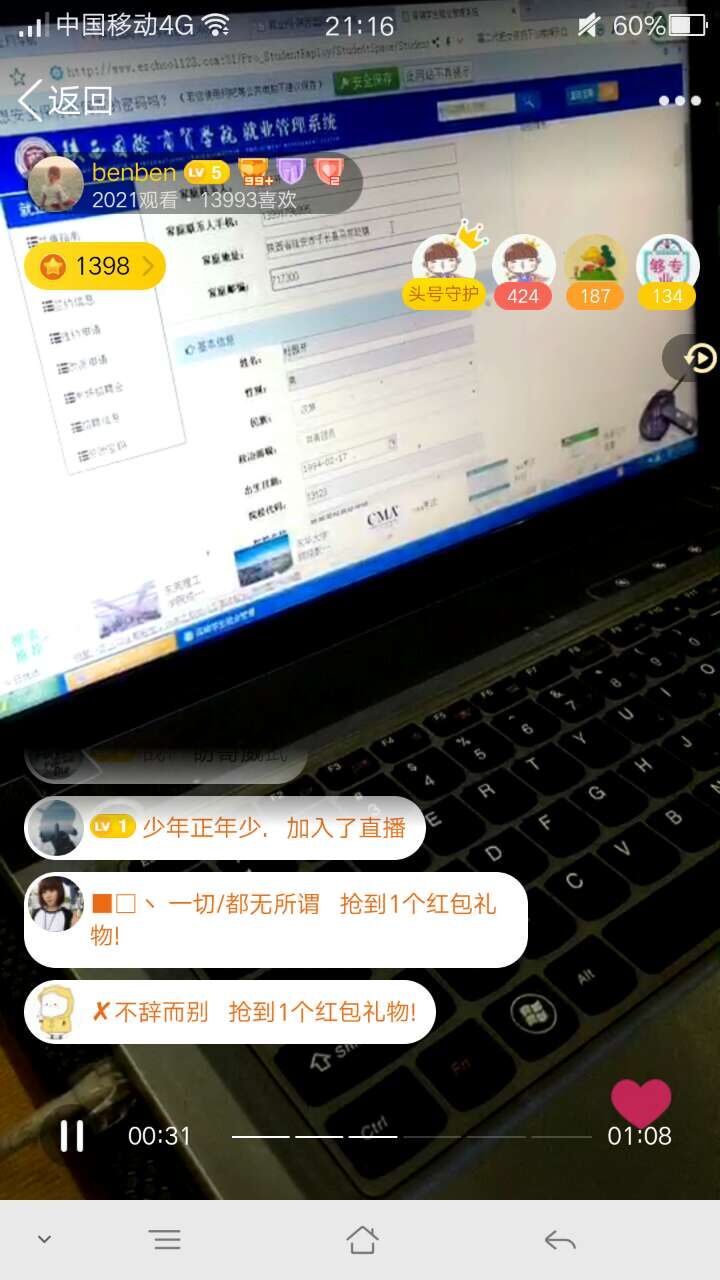Open the three-dot overflow menu
Screen dimensions: 720x1280
[679, 101]
